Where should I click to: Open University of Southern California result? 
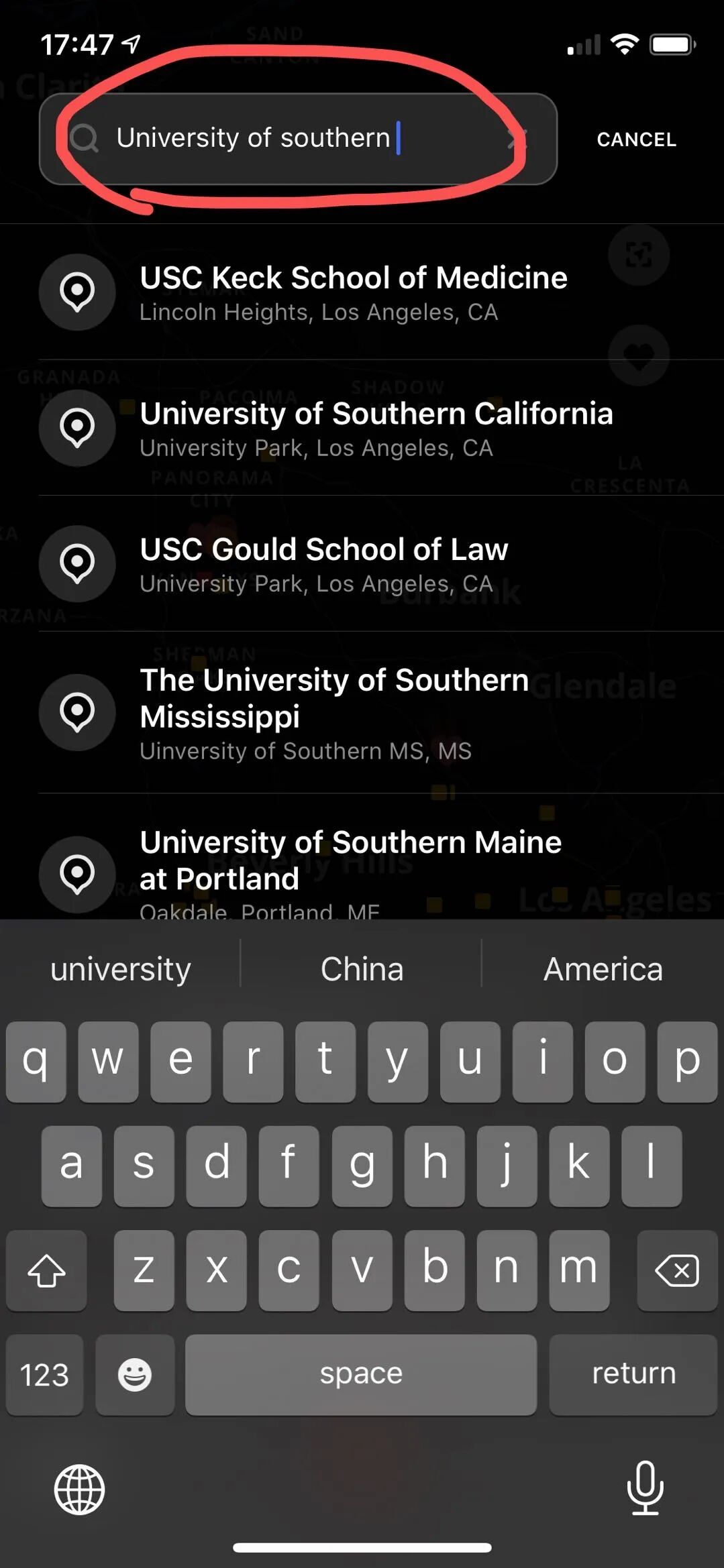376,428
